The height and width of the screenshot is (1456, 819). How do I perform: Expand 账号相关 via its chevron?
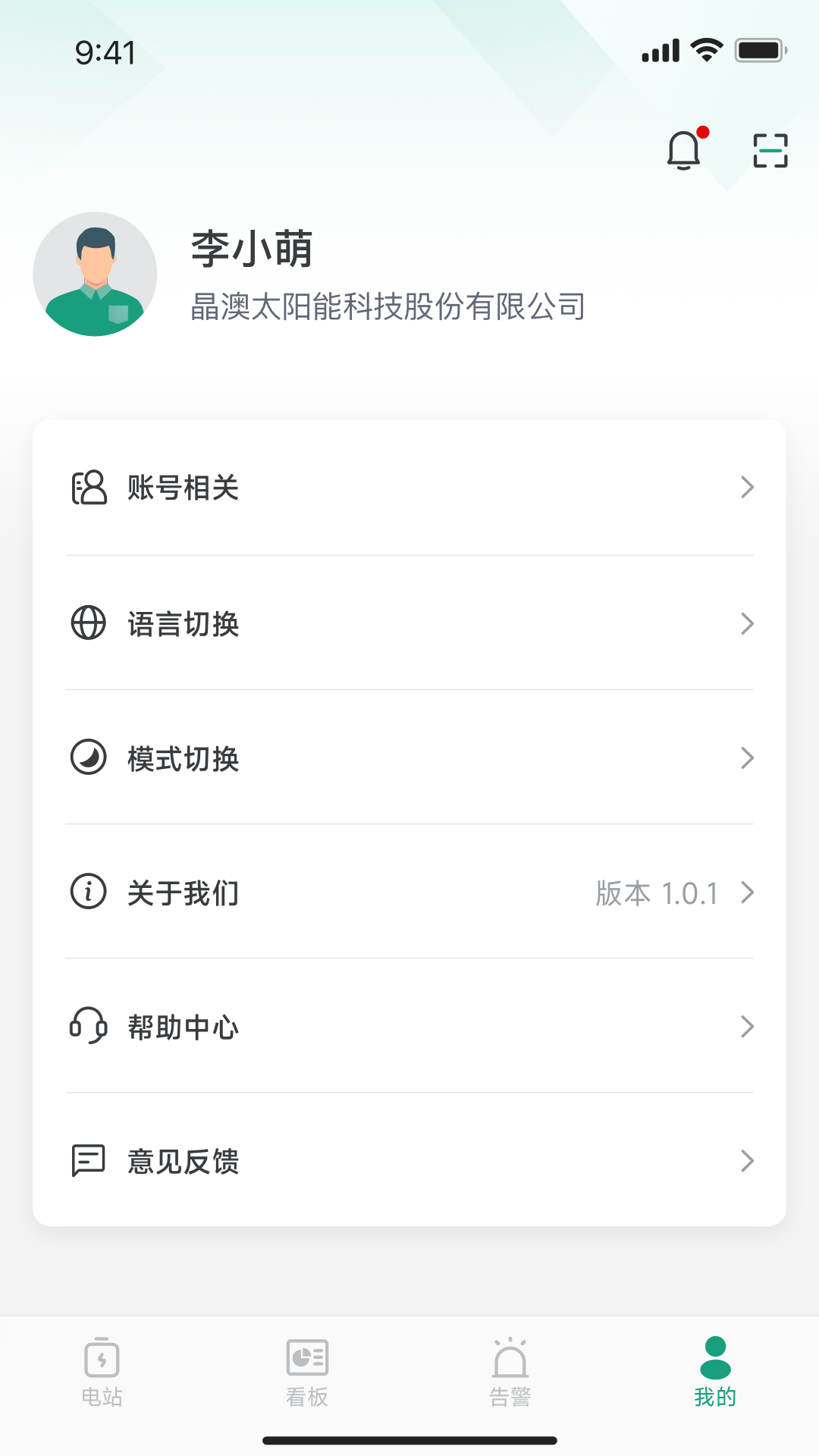point(748,488)
